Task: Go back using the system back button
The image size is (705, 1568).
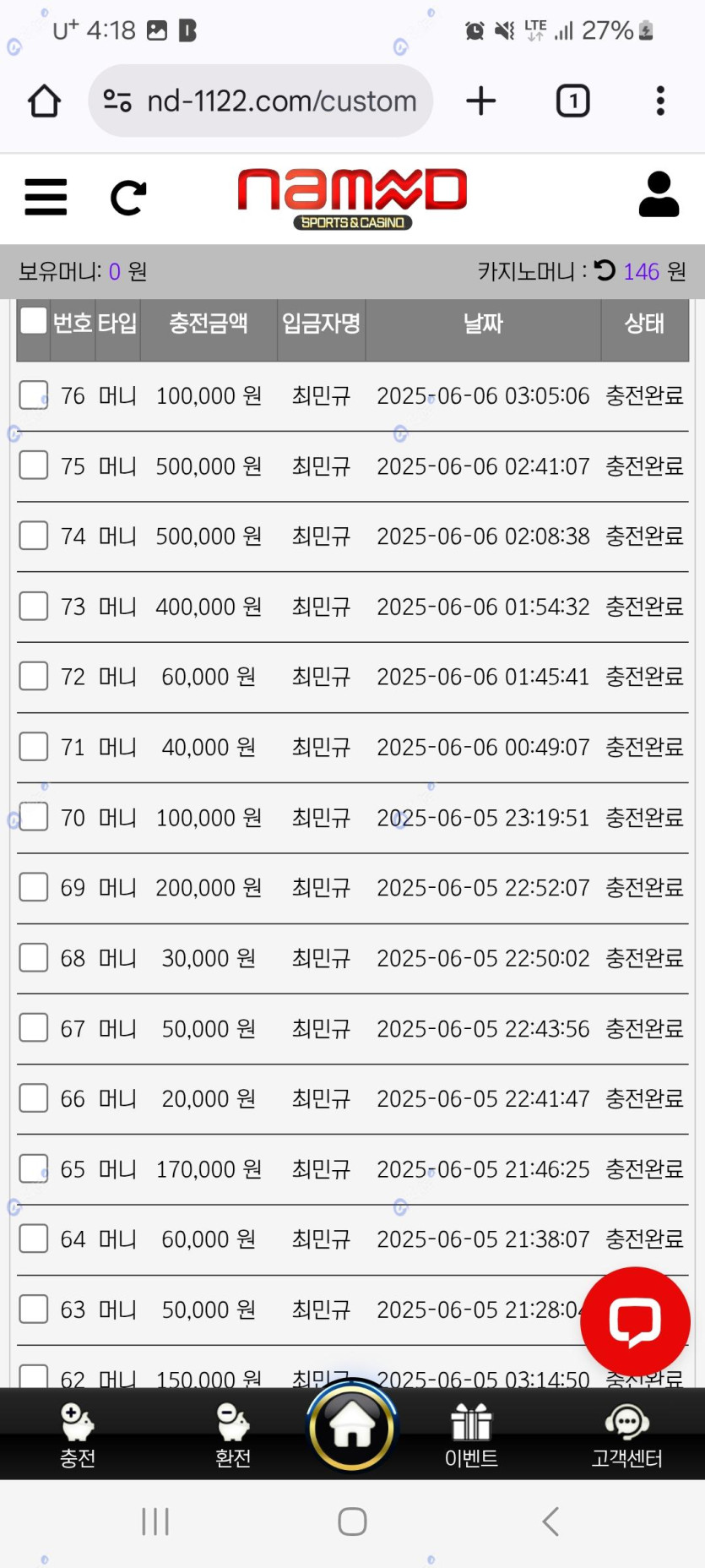Action: [550, 1522]
